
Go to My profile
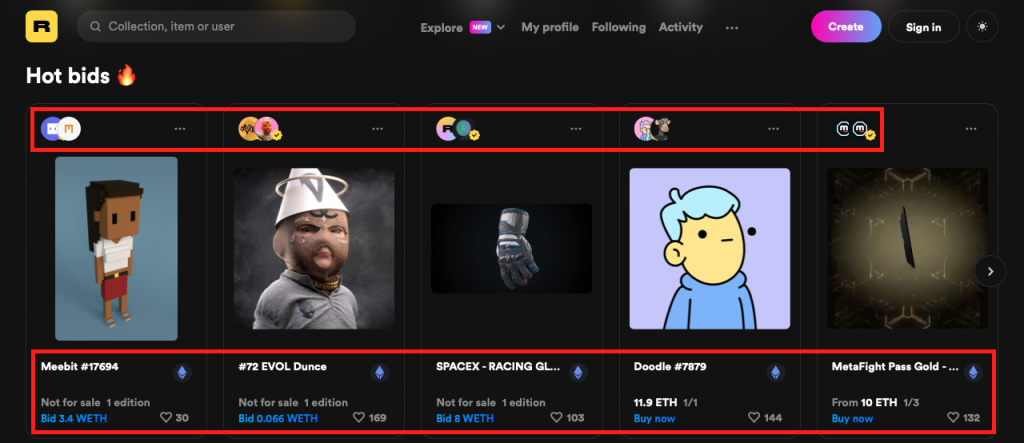pos(550,27)
